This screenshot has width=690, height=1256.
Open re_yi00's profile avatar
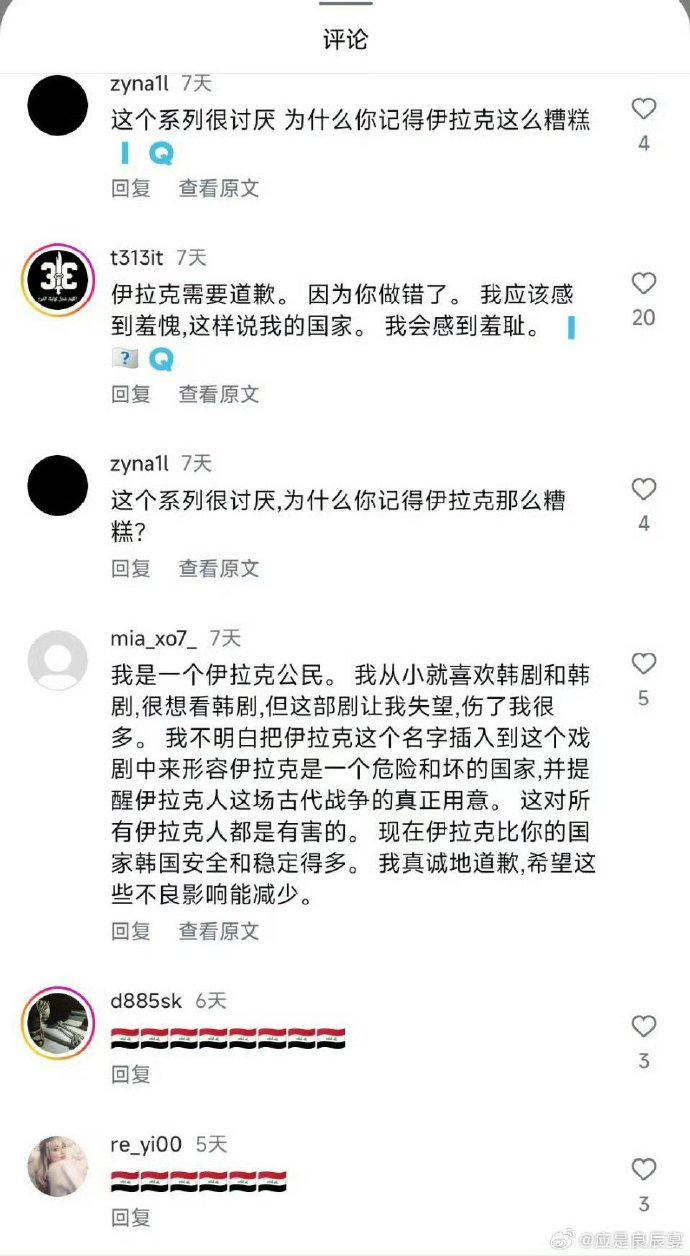pos(57,1166)
